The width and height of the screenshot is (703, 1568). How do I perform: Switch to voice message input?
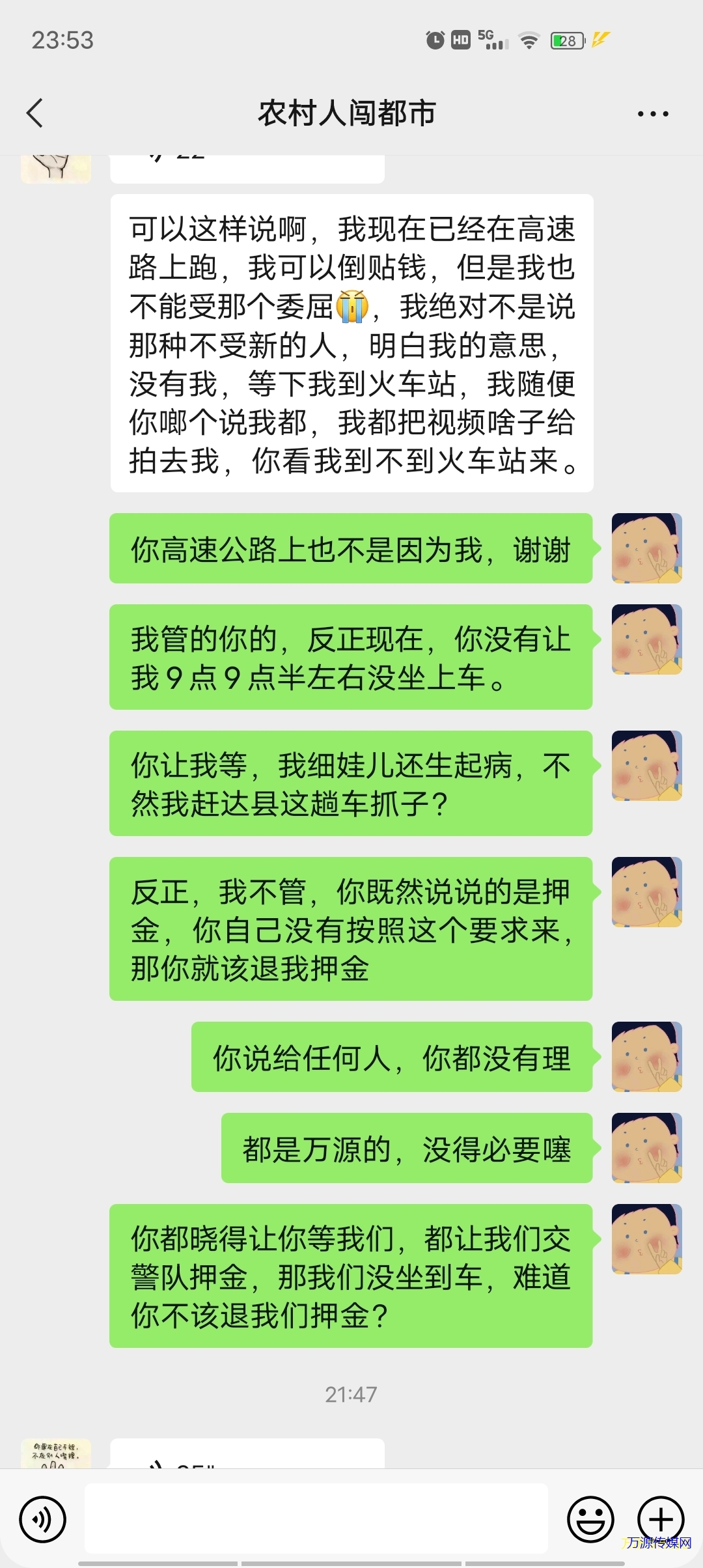tap(43, 1519)
